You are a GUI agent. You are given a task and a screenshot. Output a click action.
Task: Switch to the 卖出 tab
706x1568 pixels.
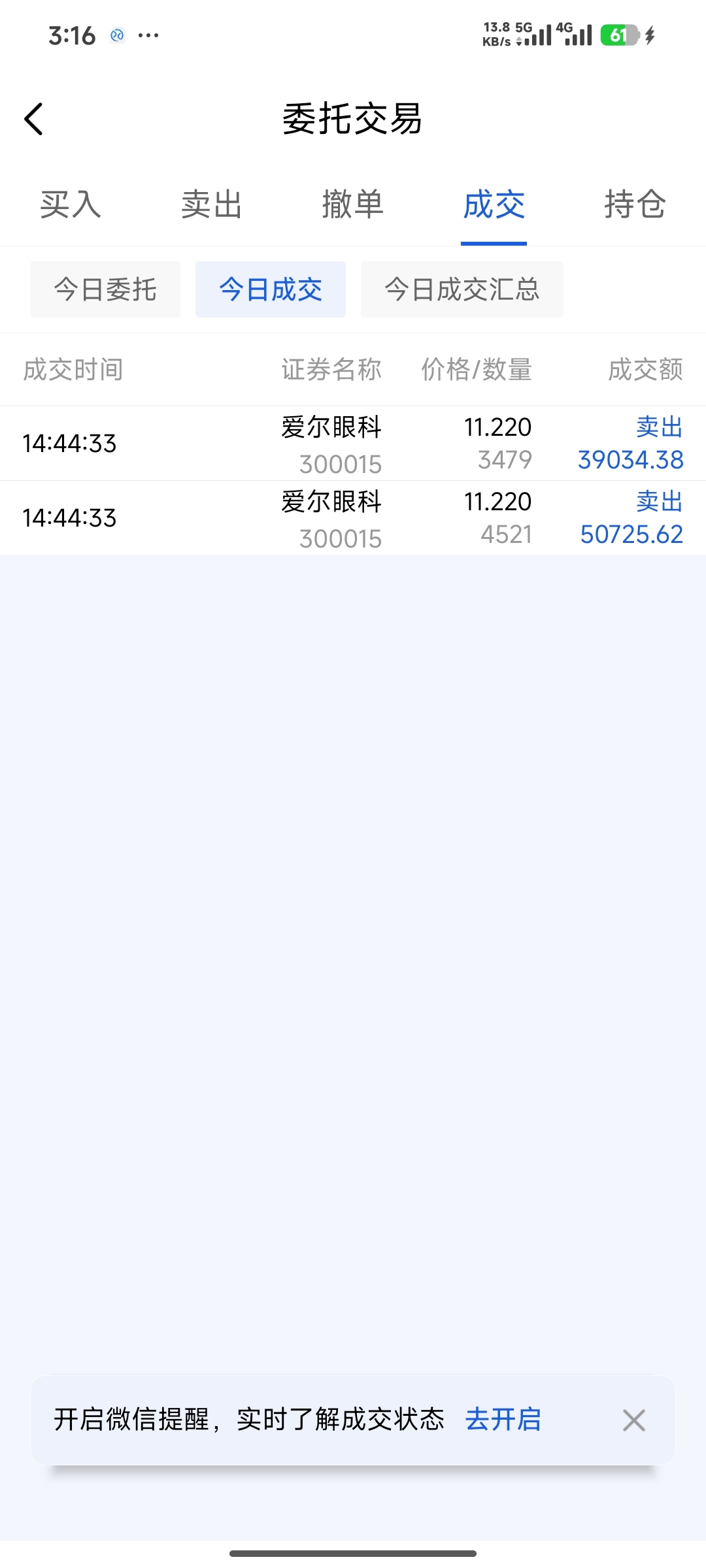212,205
